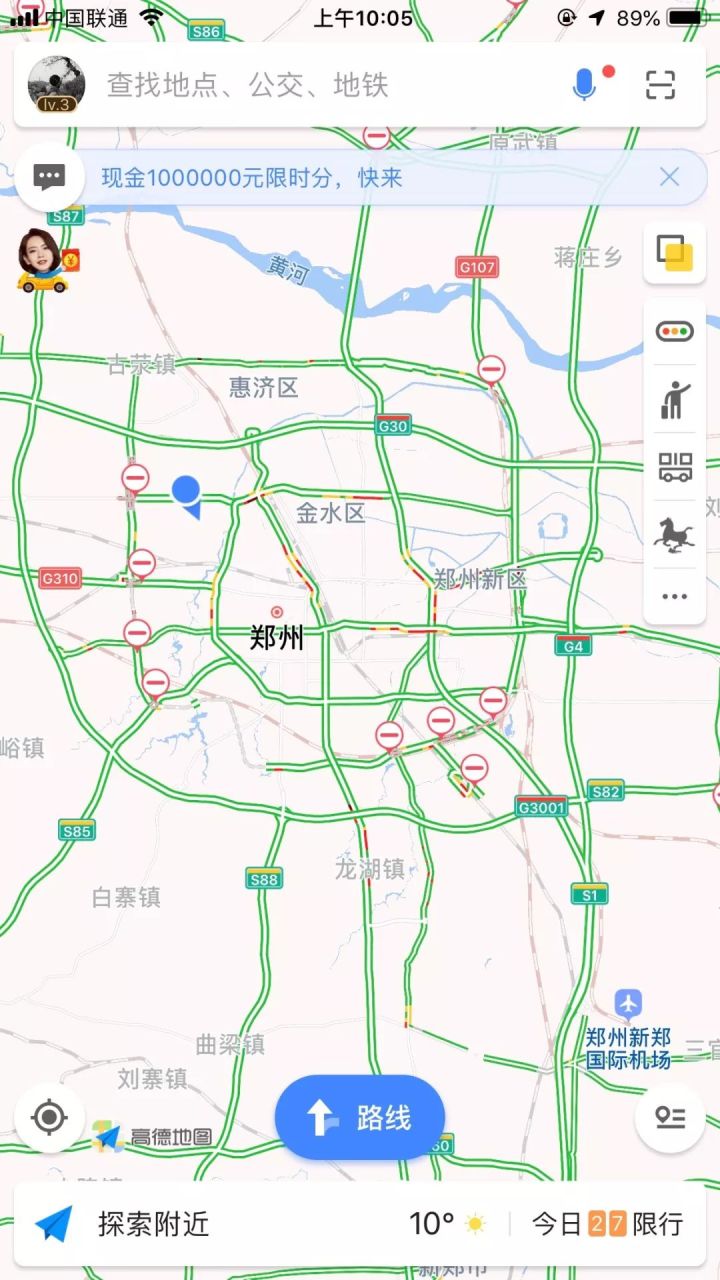
Task: Toggle the real-time traffic lights overlay
Action: pos(672,331)
